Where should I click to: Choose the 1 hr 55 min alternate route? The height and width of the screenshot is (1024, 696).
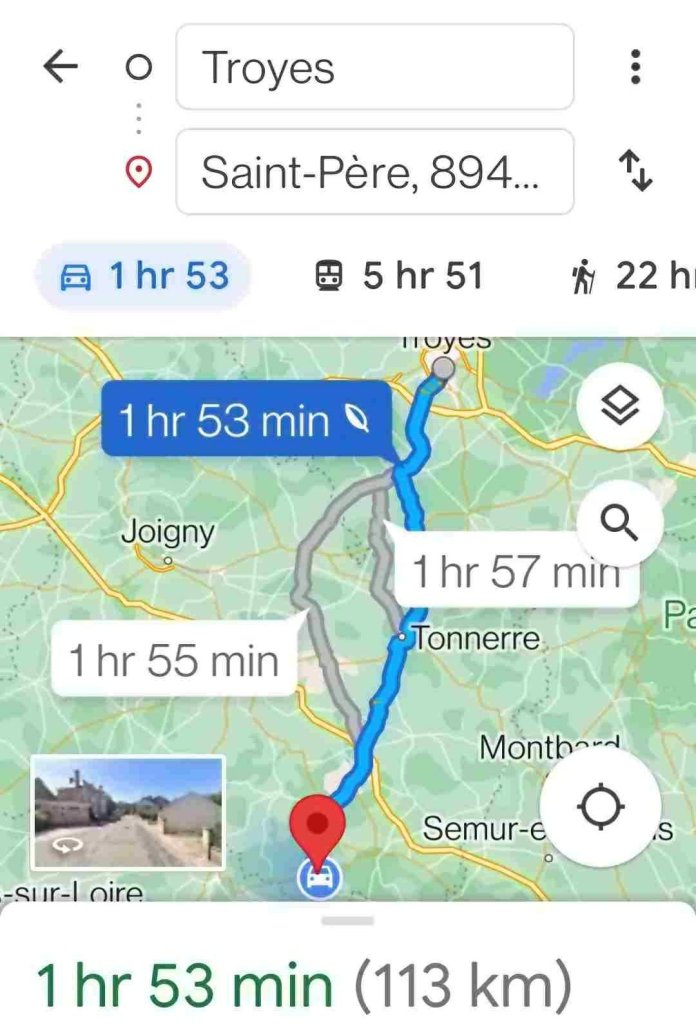click(174, 660)
